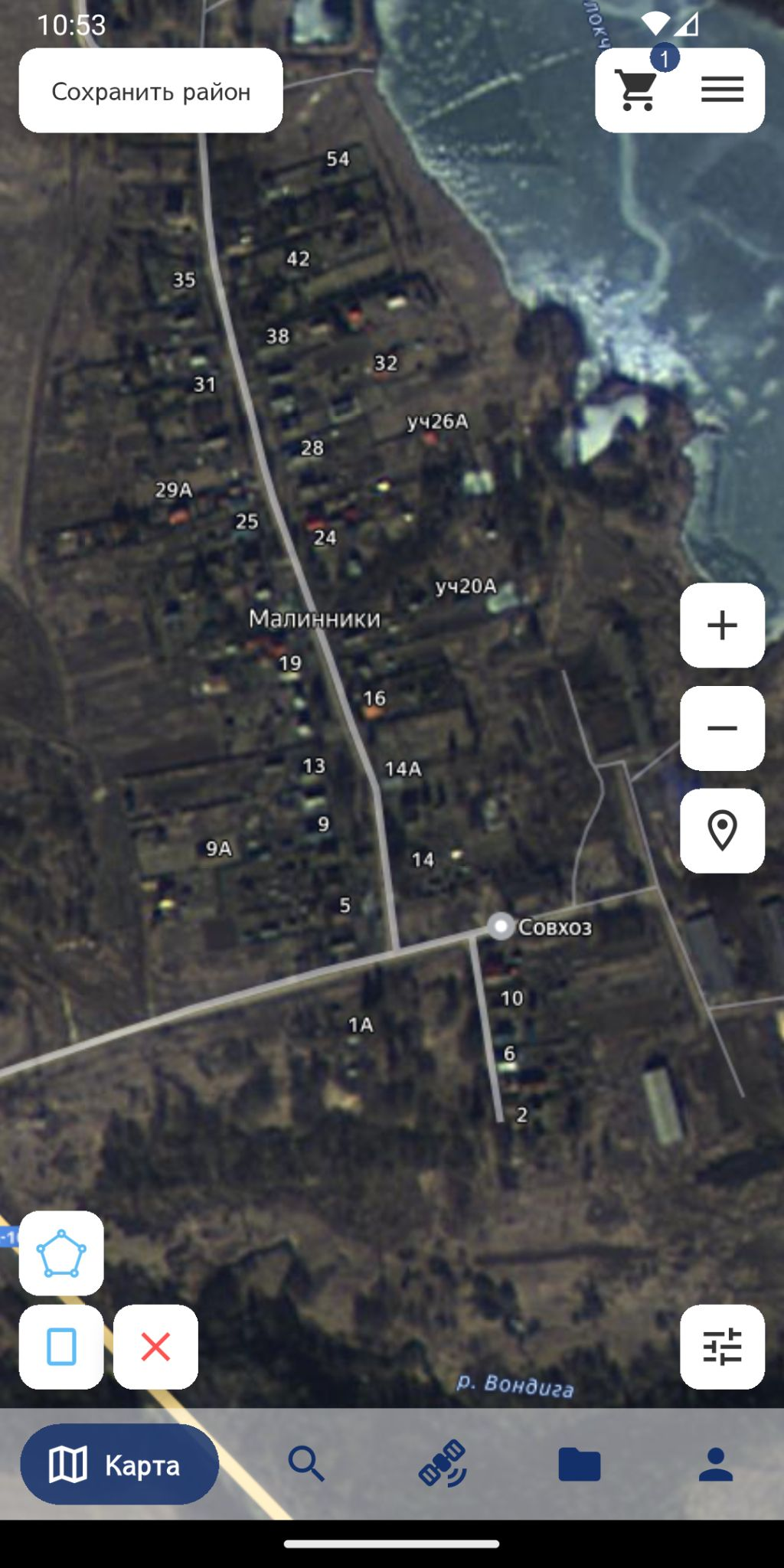Zoom out of the map

(x=720, y=727)
